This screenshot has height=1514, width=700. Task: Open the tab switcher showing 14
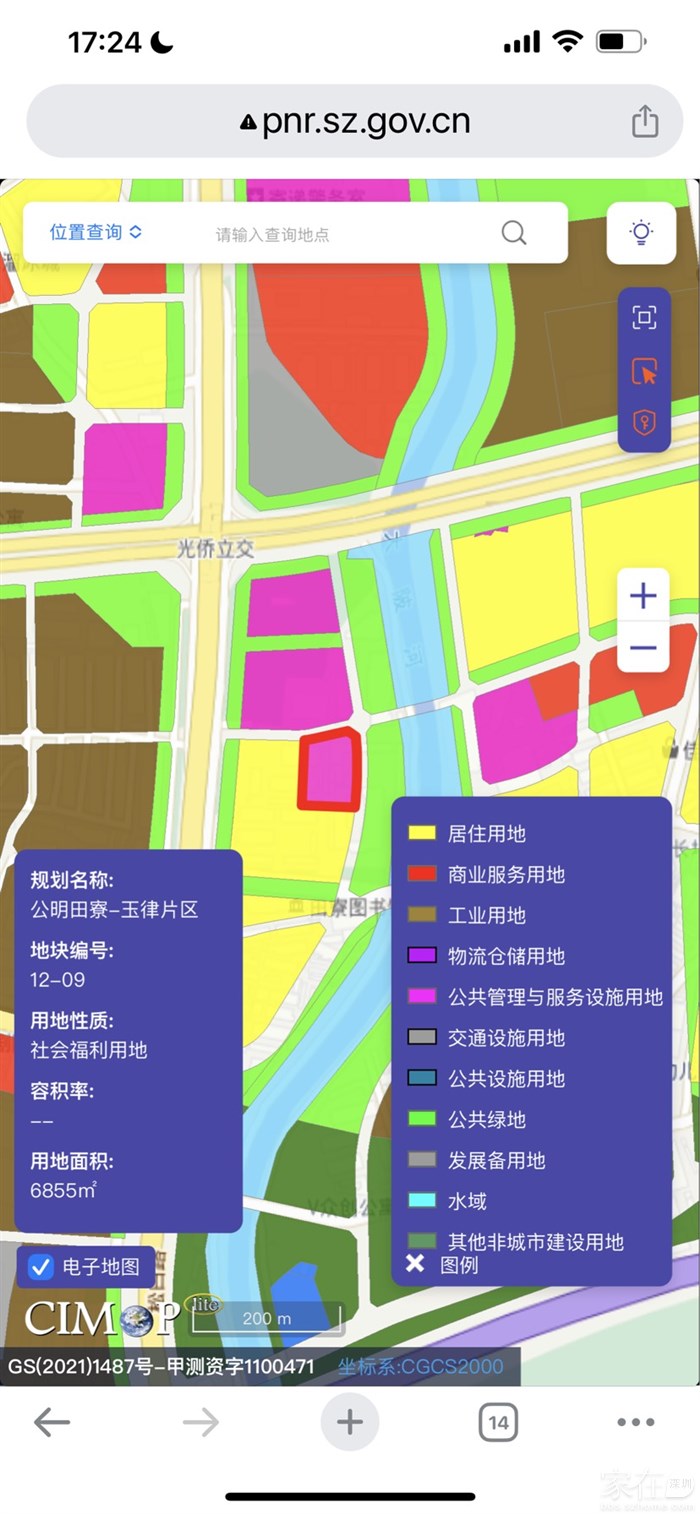[x=498, y=1422]
